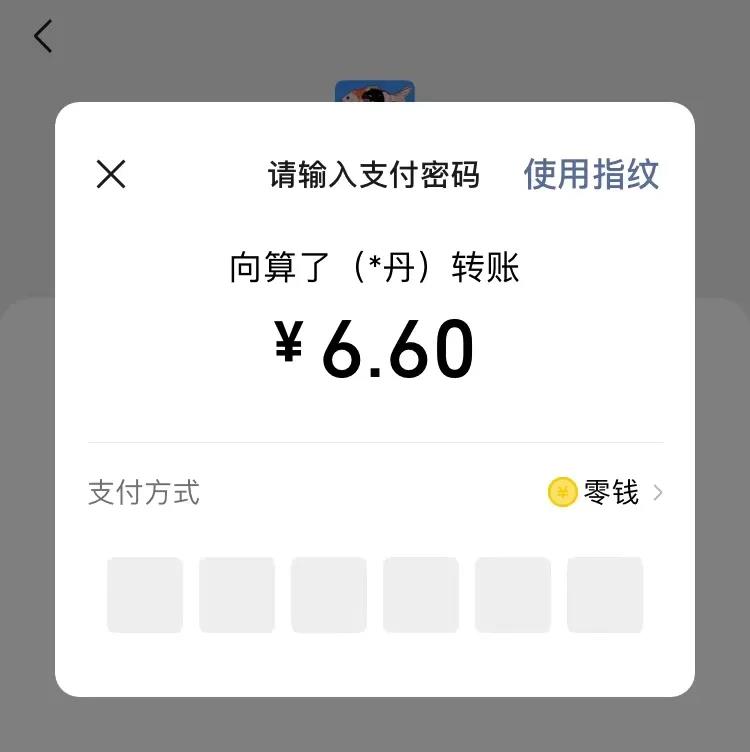Tap the fourth password digit box
Image resolution: width=750 pixels, height=752 pixels.
[421, 594]
